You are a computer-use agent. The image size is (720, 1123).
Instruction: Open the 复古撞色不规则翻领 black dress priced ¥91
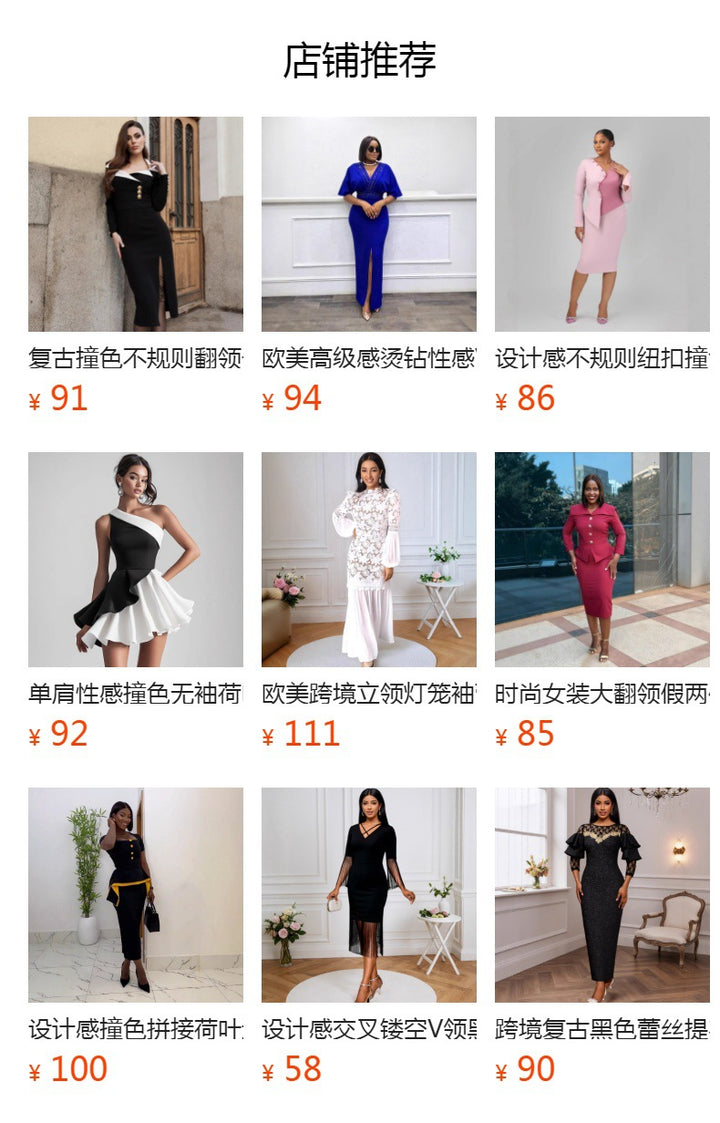coord(135,224)
